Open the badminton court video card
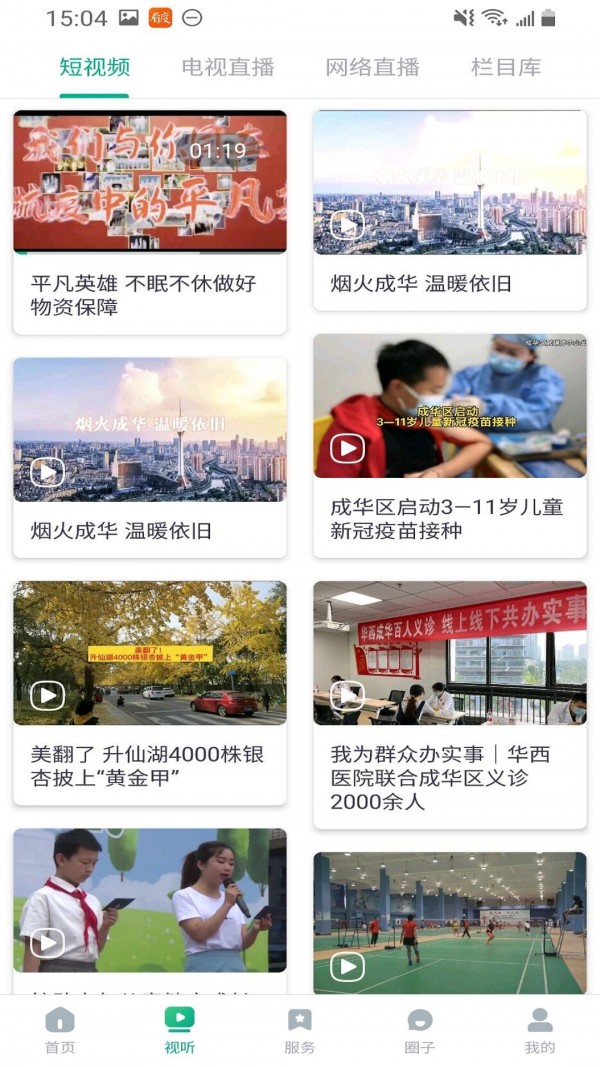This screenshot has height=1067, width=600. (x=450, y=922)
